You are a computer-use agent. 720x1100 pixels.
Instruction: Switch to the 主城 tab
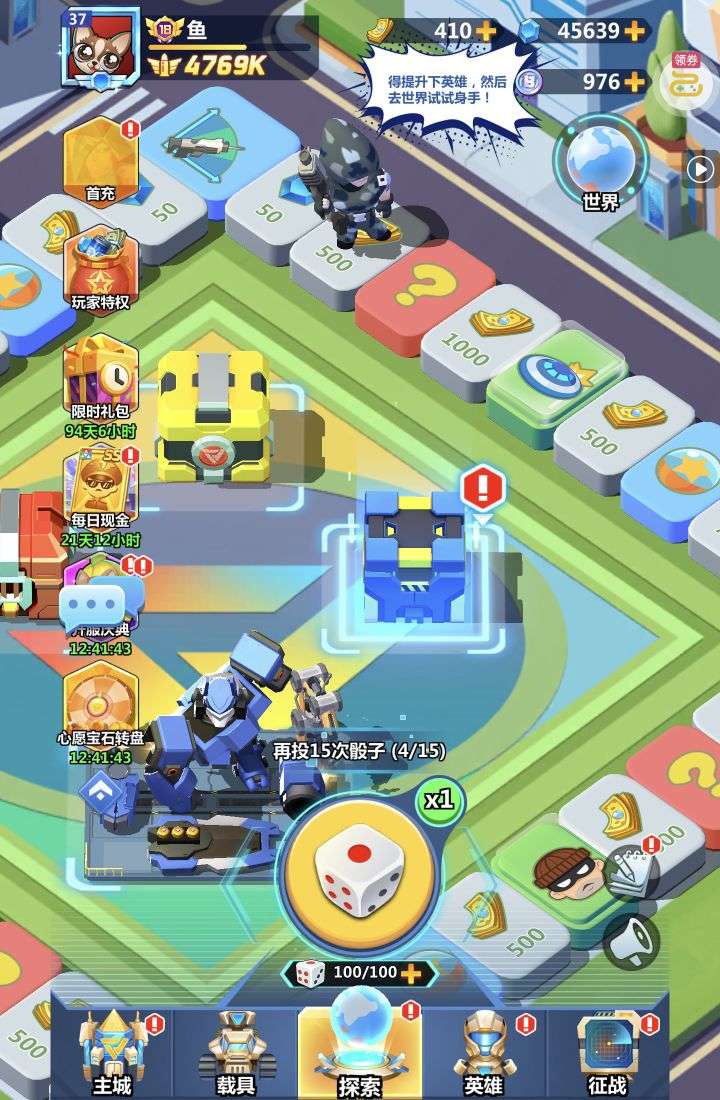(x=112, y=1052)
